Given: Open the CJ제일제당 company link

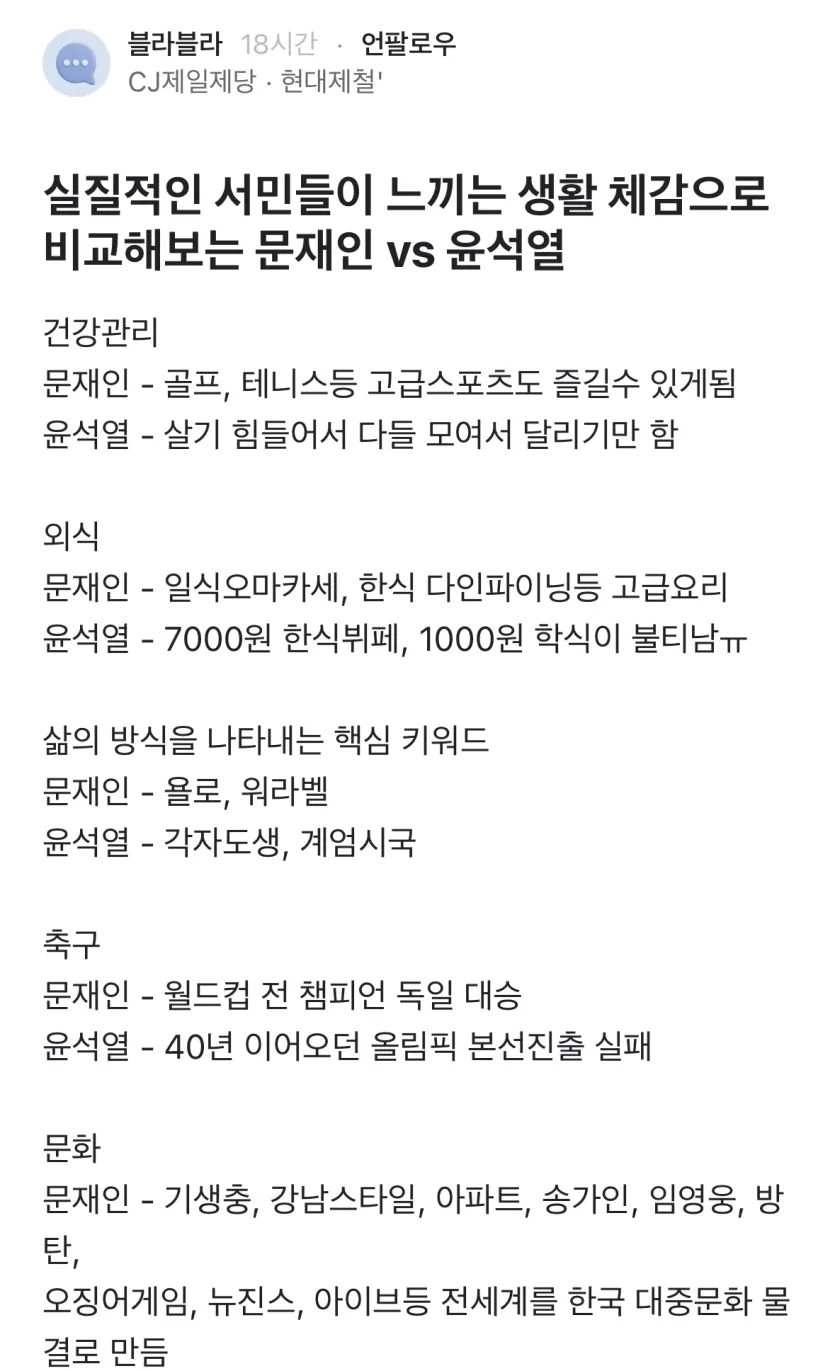Looking at the screenshot, I should pyautogui.click(x=191, y=82).
